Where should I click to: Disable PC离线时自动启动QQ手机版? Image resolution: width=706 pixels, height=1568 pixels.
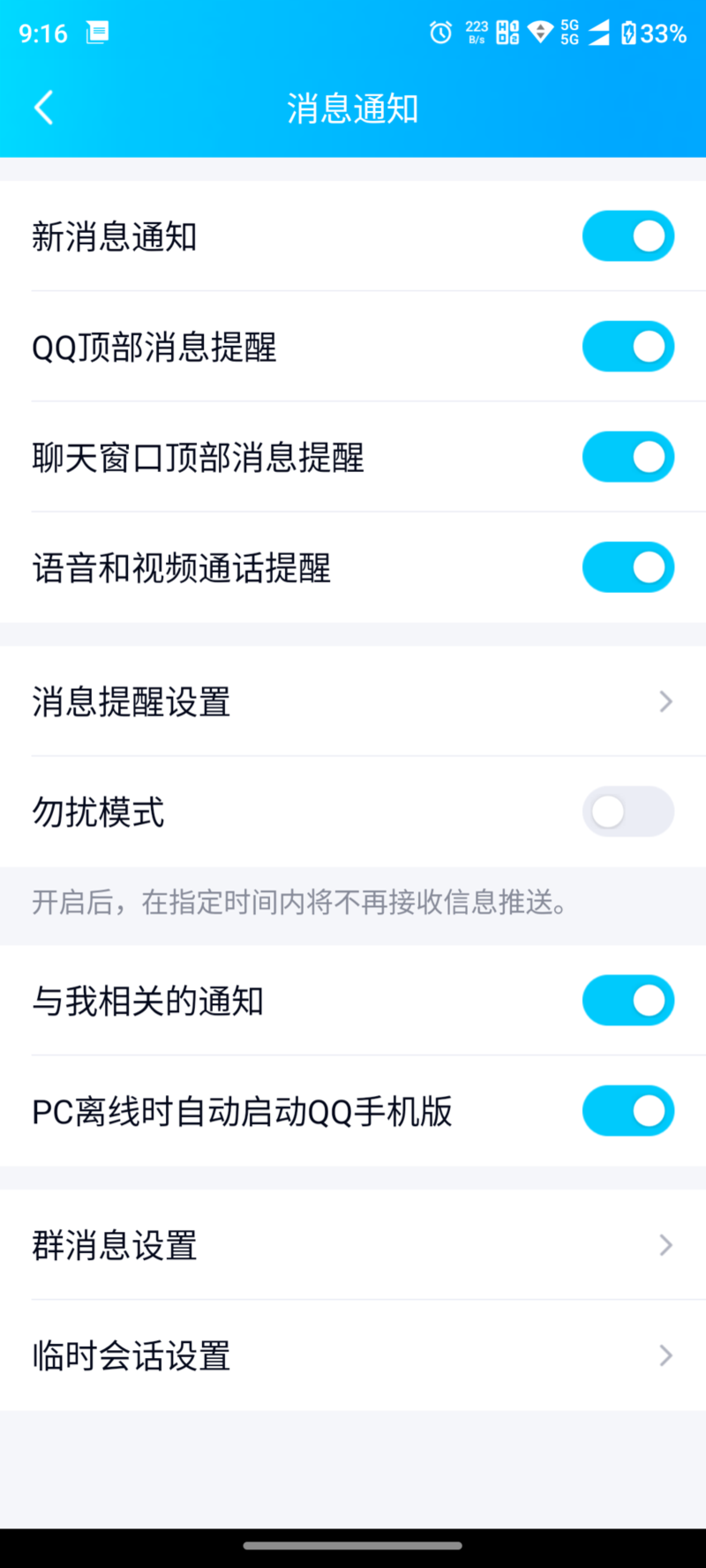[x=627, y=1111]
